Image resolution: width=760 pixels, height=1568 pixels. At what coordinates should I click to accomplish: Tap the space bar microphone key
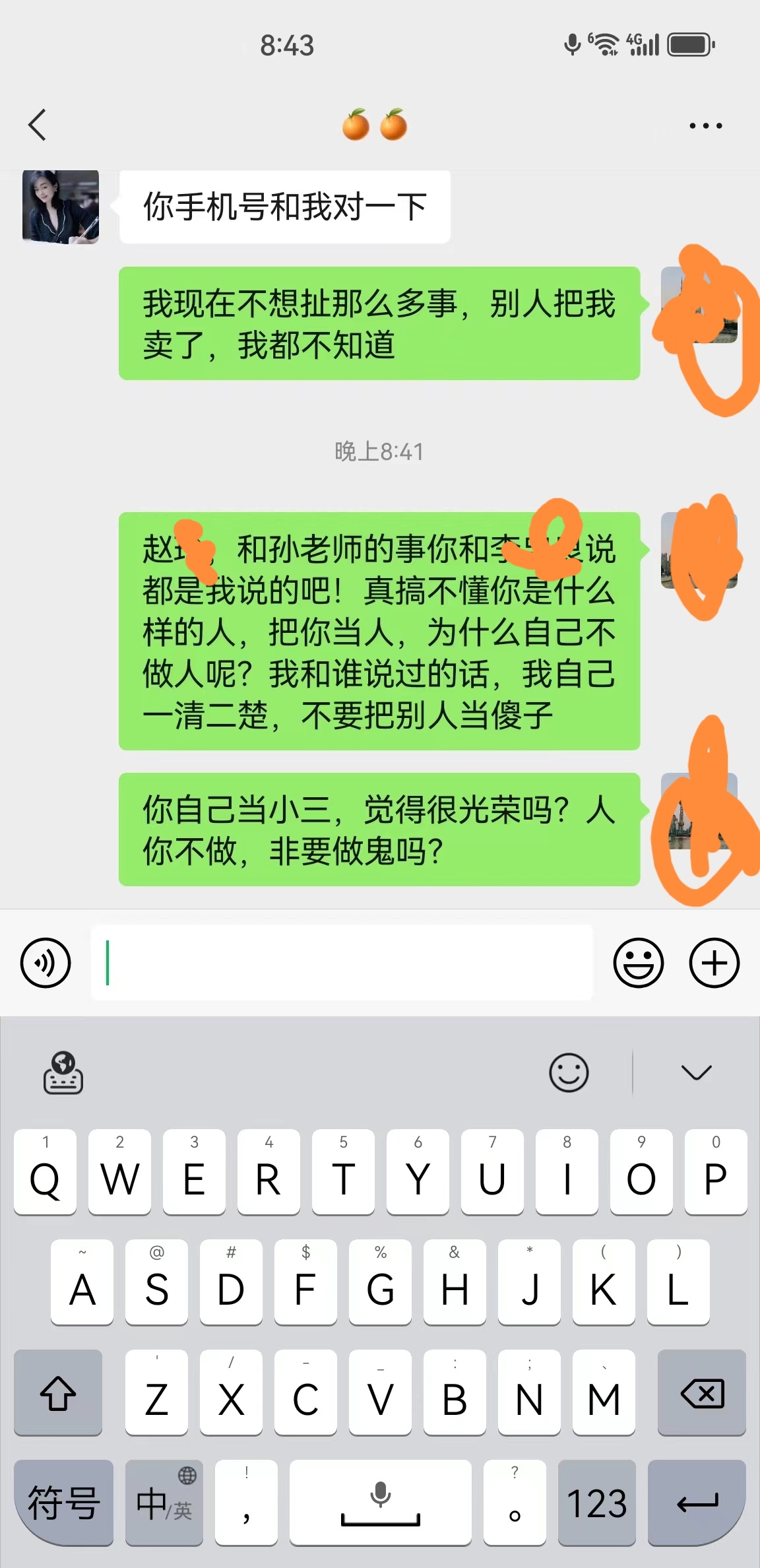380,1503
